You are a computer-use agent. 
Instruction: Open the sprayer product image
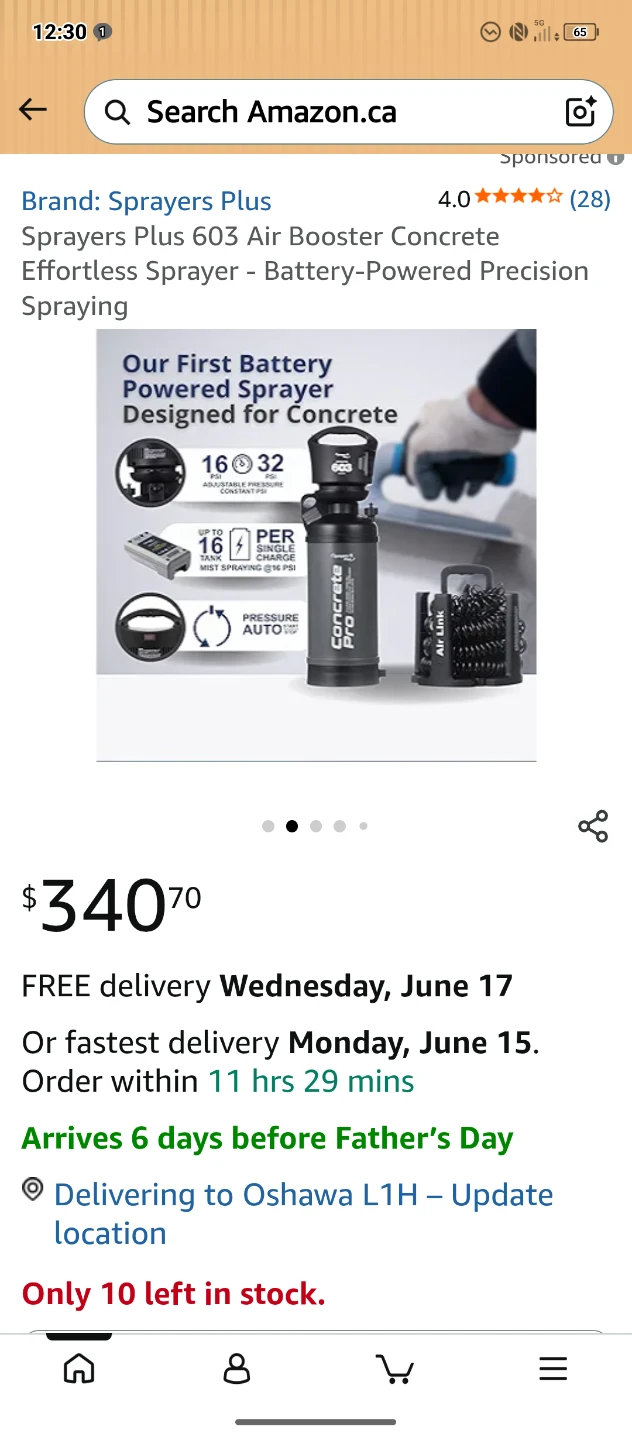pos(316,545)
